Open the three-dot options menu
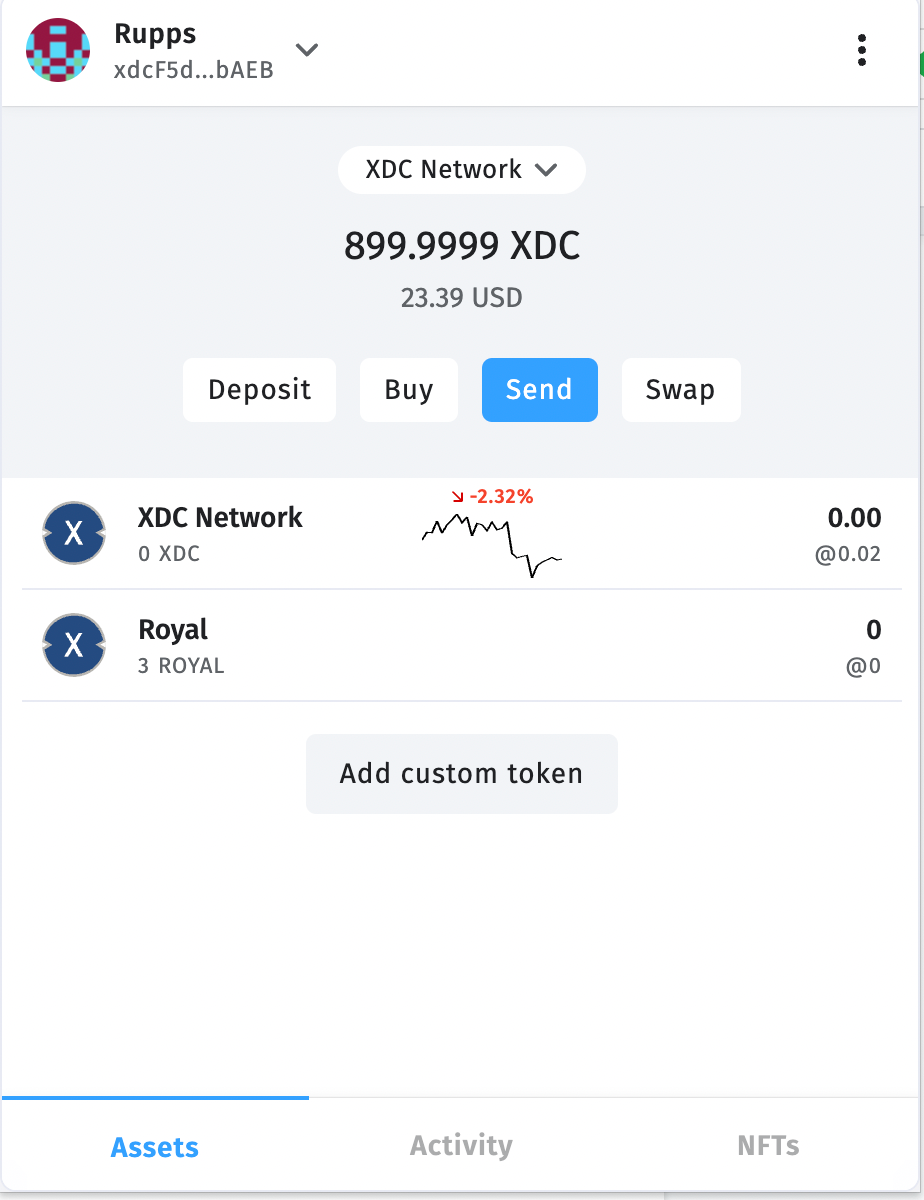 coord(861,49)
